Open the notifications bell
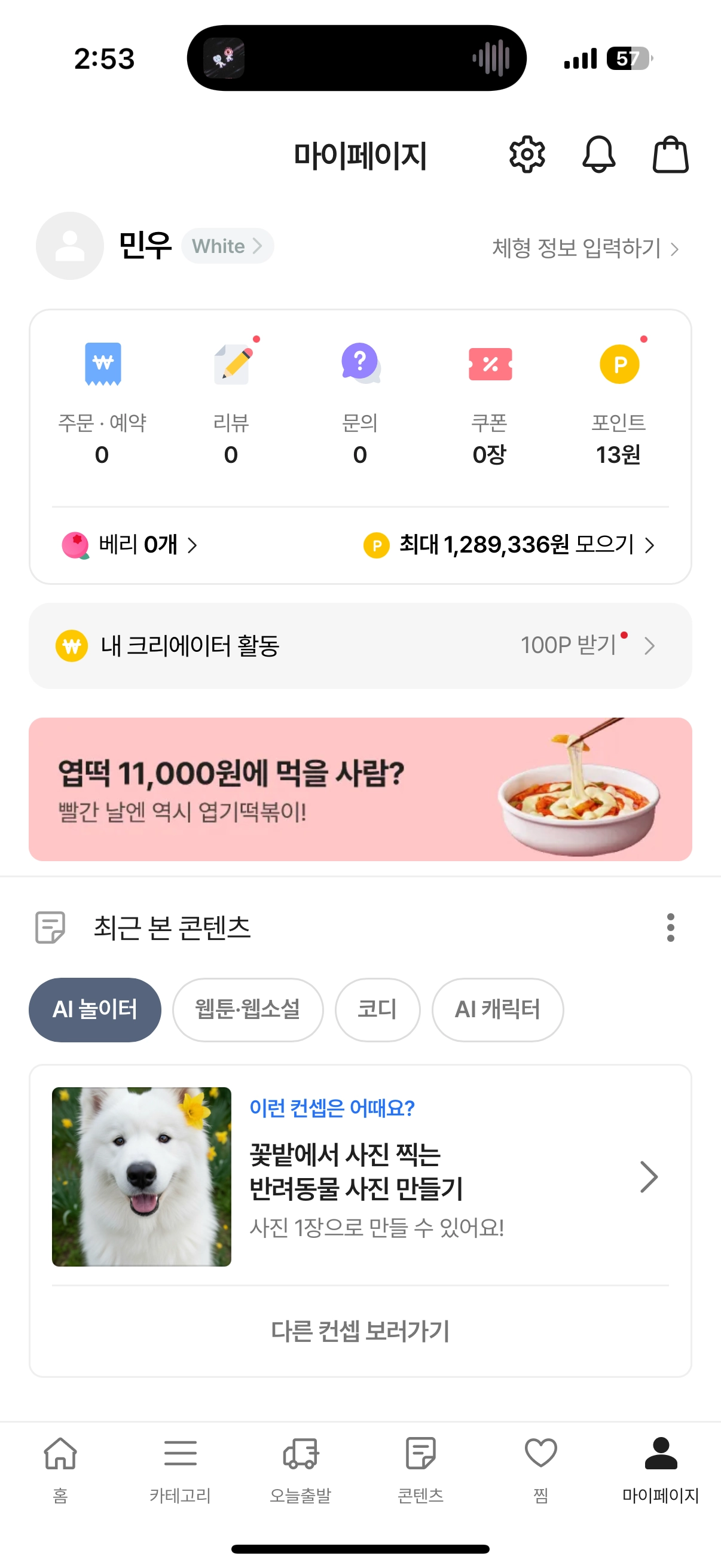Viewport: 721px width, 1568px height. pyautogui.click(x=598, y=155)
